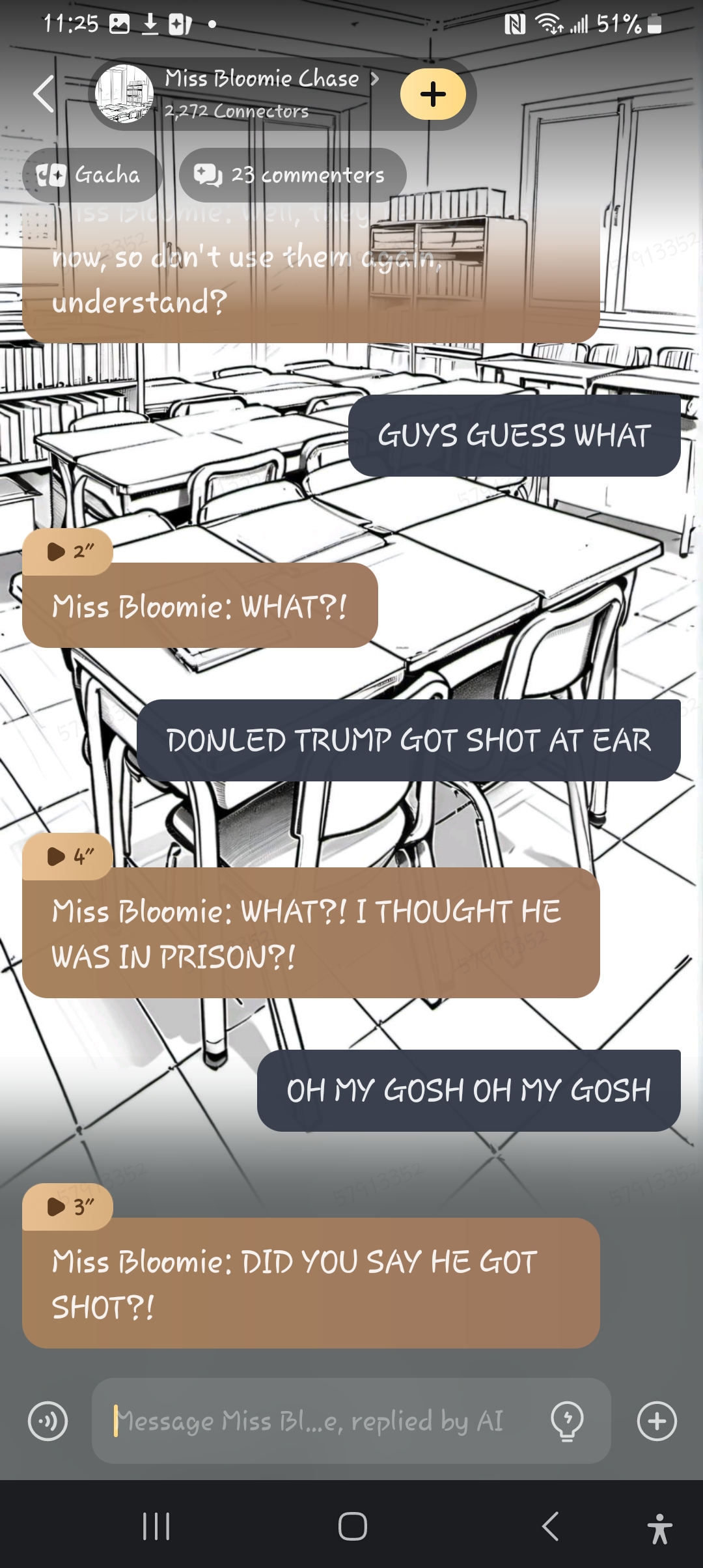Open the plus attachment menu beside message box
Image resolution: width=703 pixels, height=1568 pixels.
click(657, 1421)
